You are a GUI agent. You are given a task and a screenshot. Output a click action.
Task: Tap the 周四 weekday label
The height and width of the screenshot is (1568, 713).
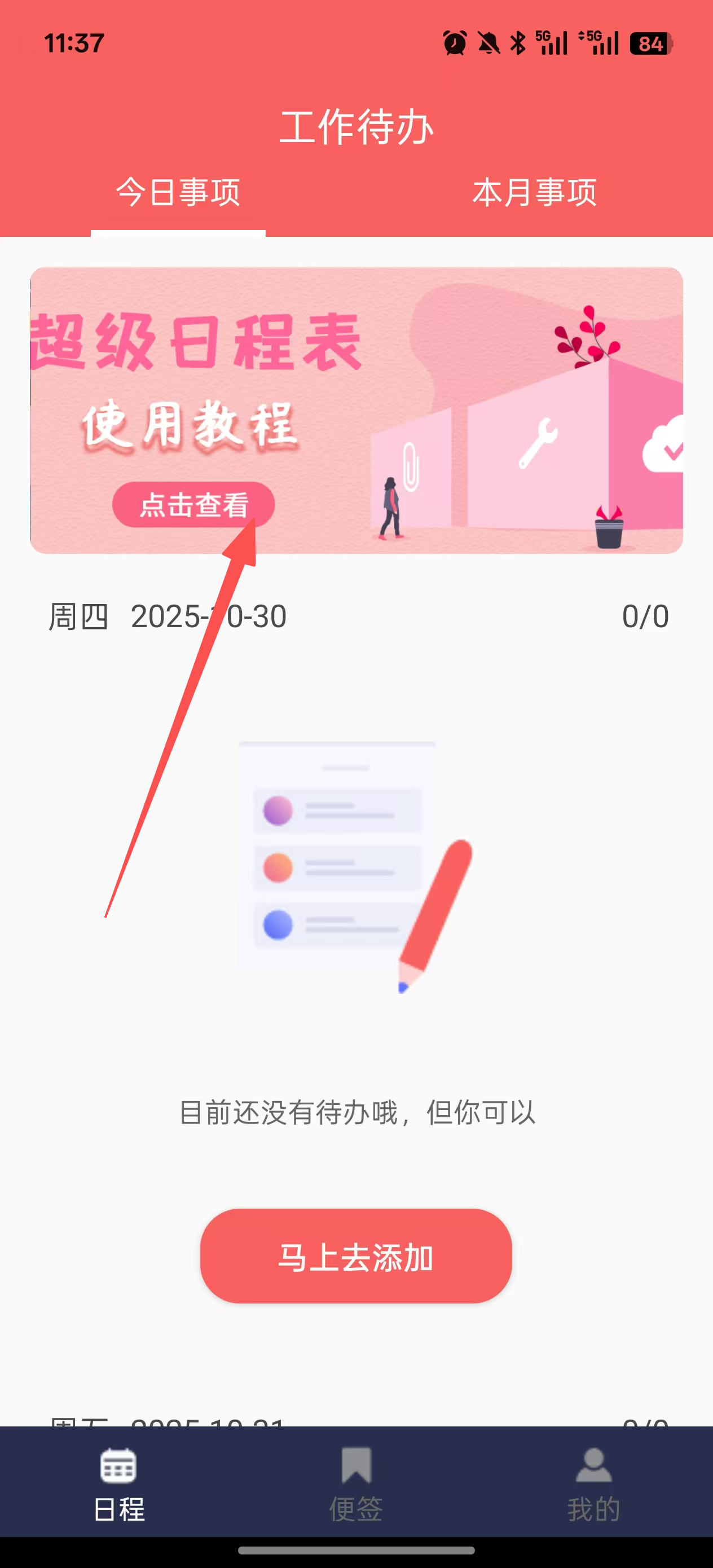78,616
